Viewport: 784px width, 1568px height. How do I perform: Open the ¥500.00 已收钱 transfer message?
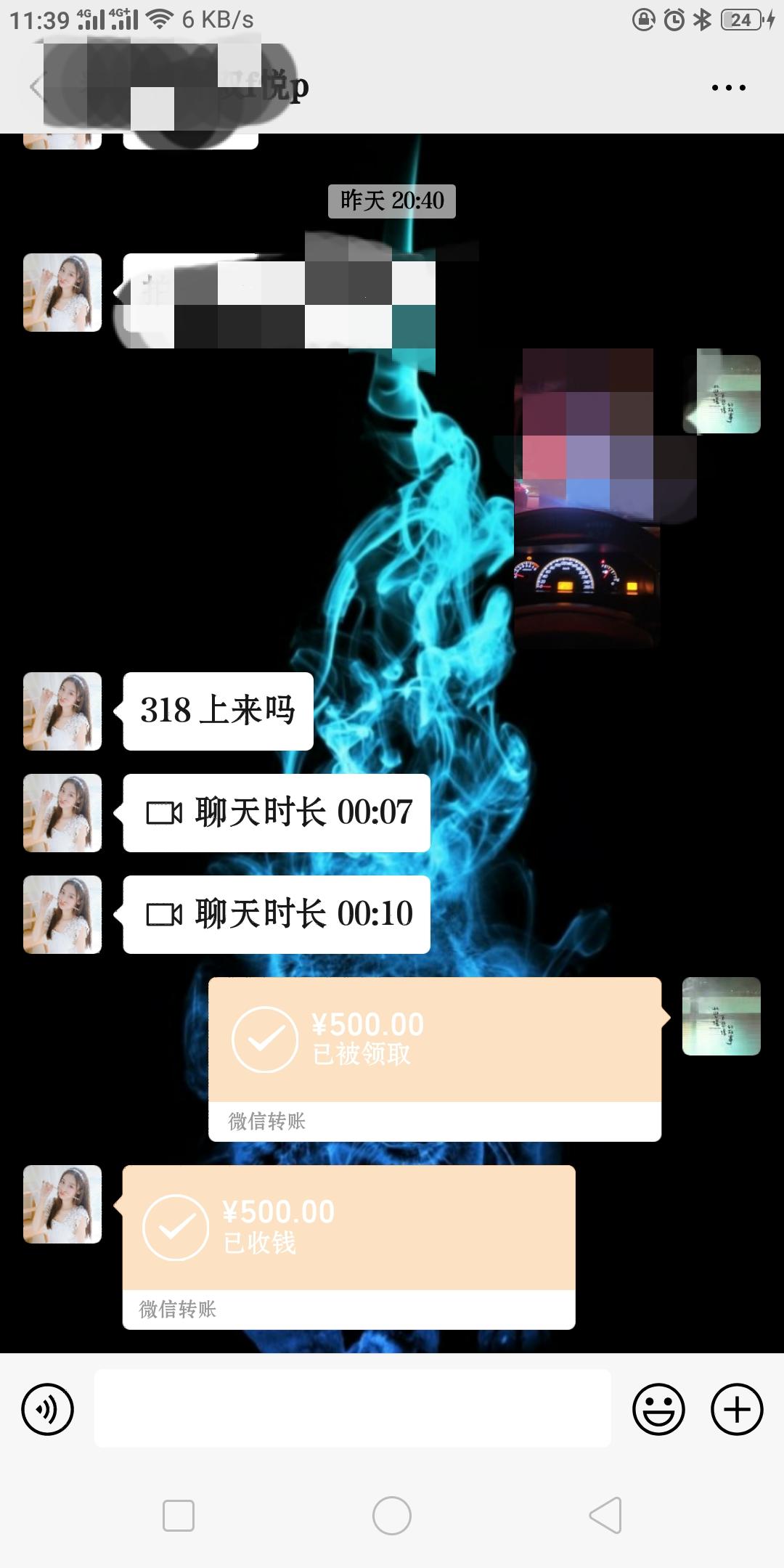click(348, 1234)
